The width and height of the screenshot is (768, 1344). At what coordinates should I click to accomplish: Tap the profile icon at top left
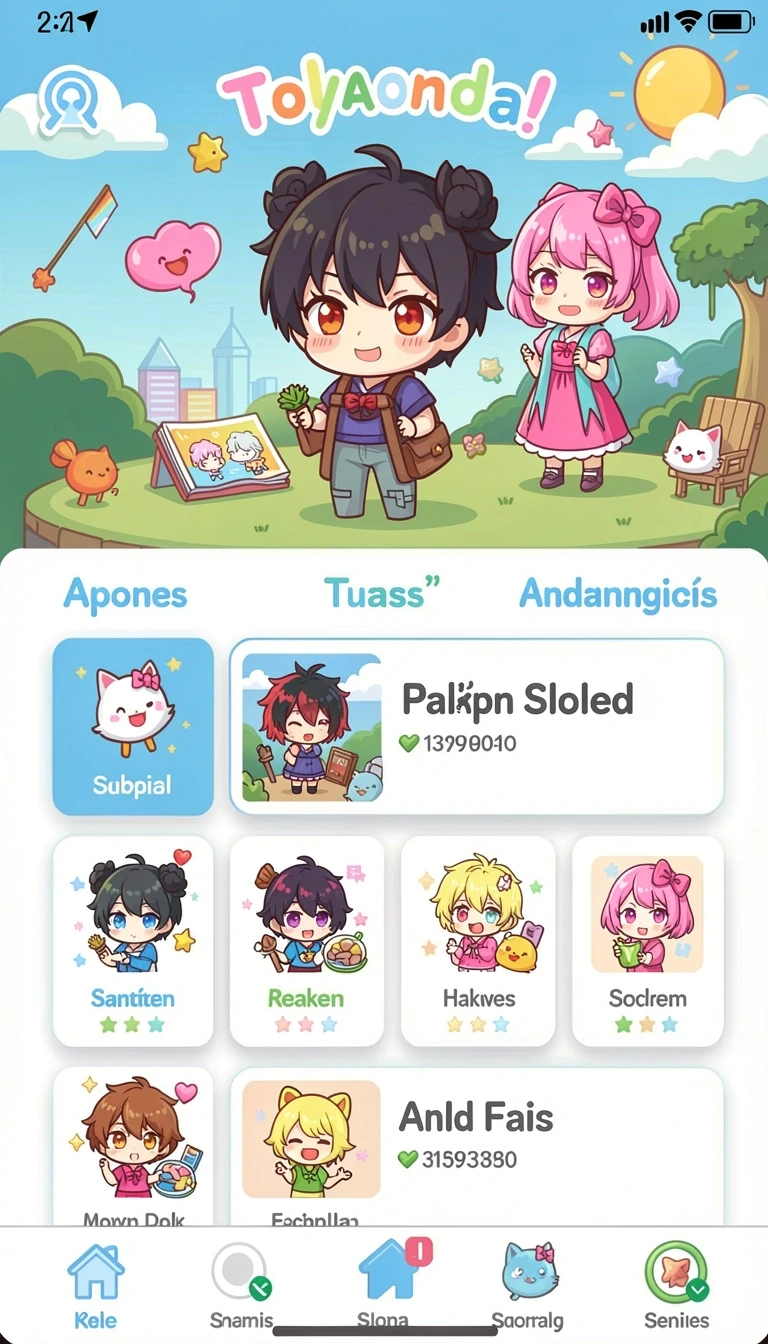point(69,100)
